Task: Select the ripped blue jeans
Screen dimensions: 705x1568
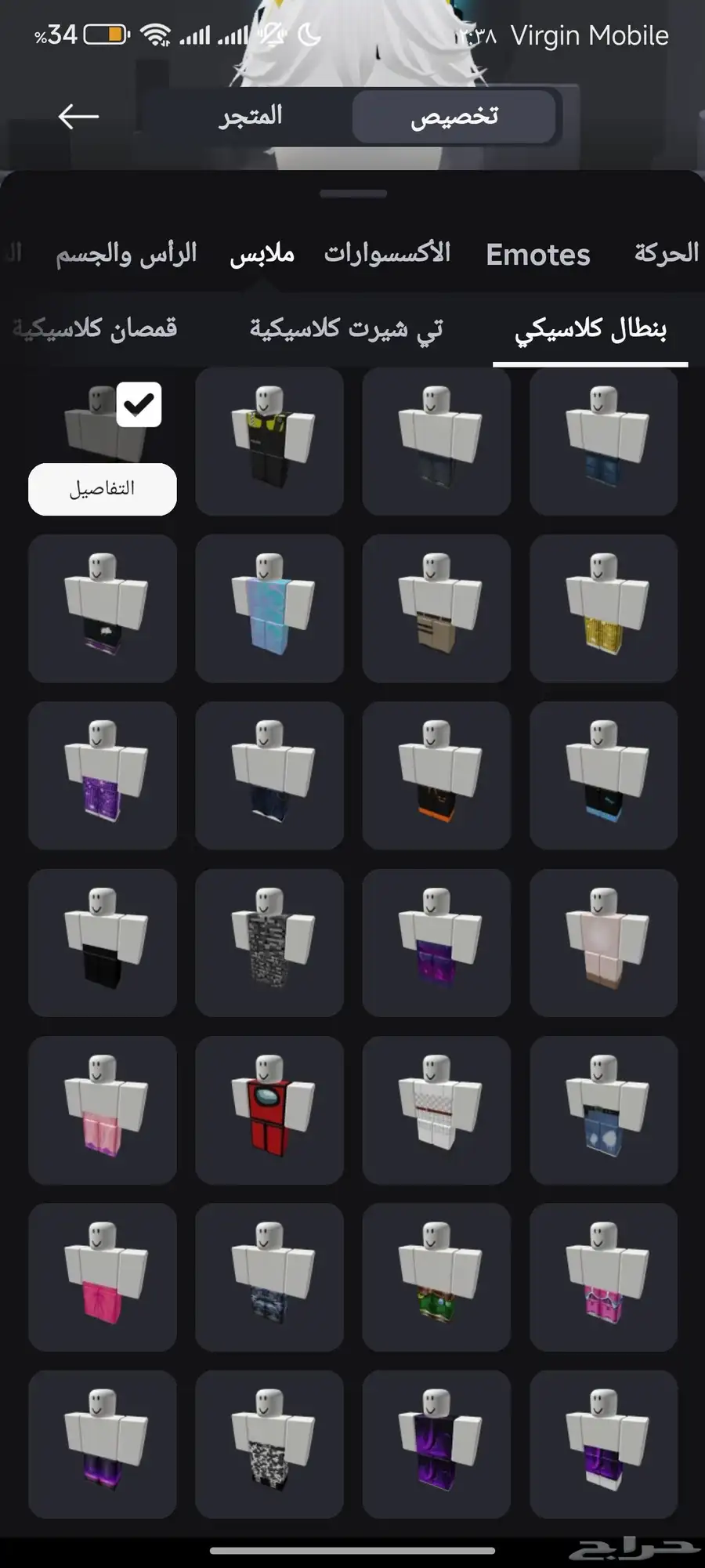Action: (603, 1110)
